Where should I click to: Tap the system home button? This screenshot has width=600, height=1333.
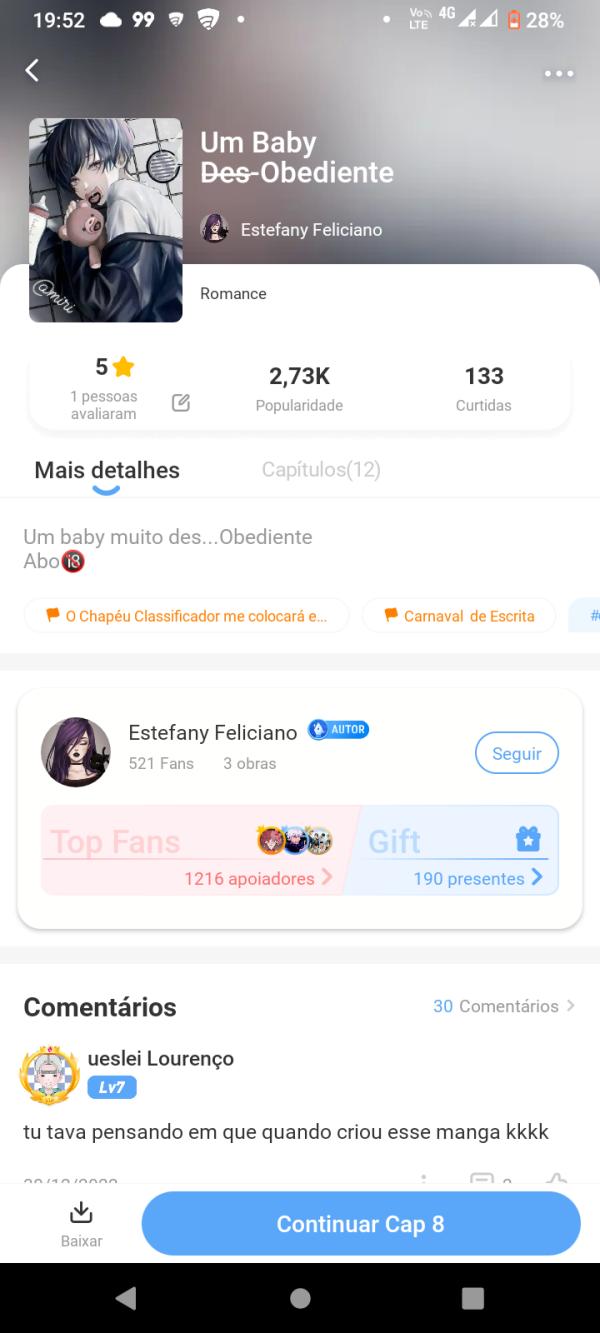coord(300,1298)
